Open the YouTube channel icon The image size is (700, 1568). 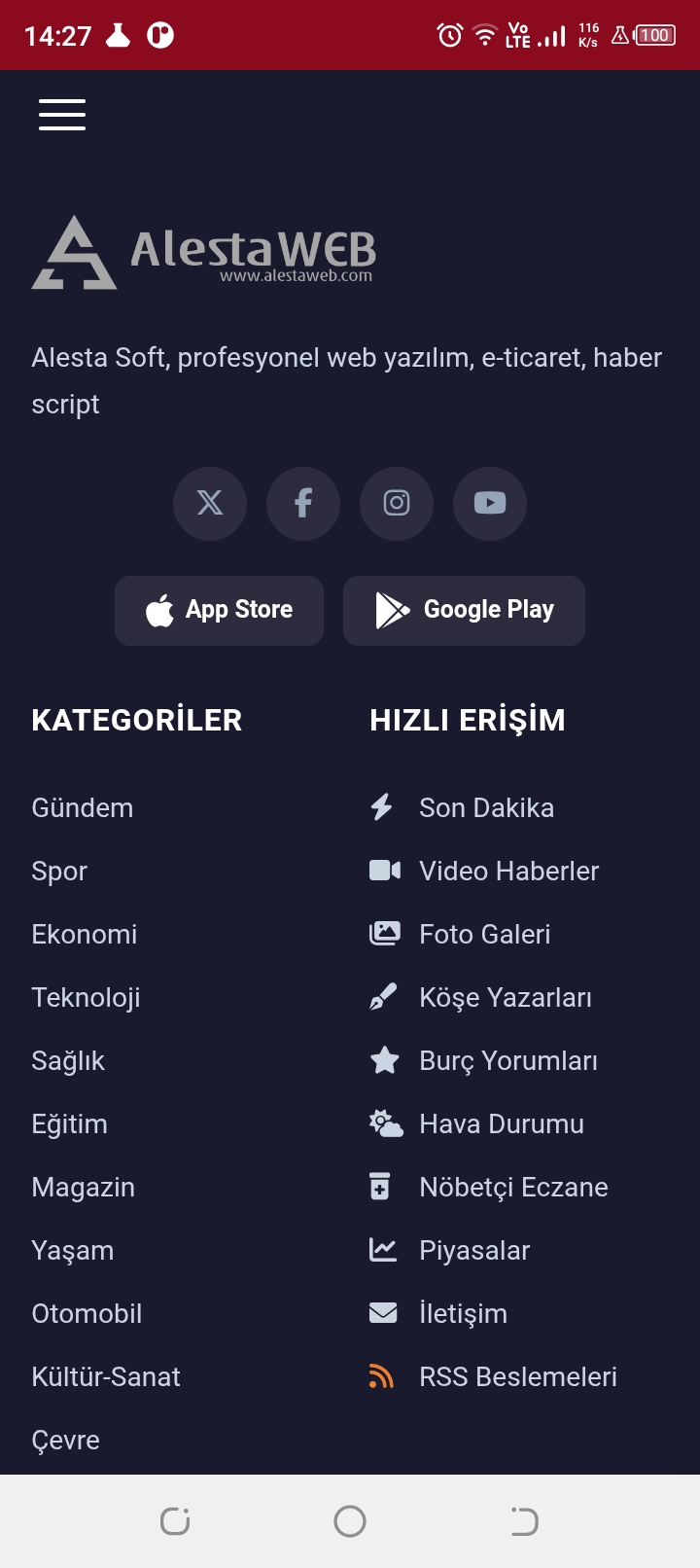(x=490, y=504)
